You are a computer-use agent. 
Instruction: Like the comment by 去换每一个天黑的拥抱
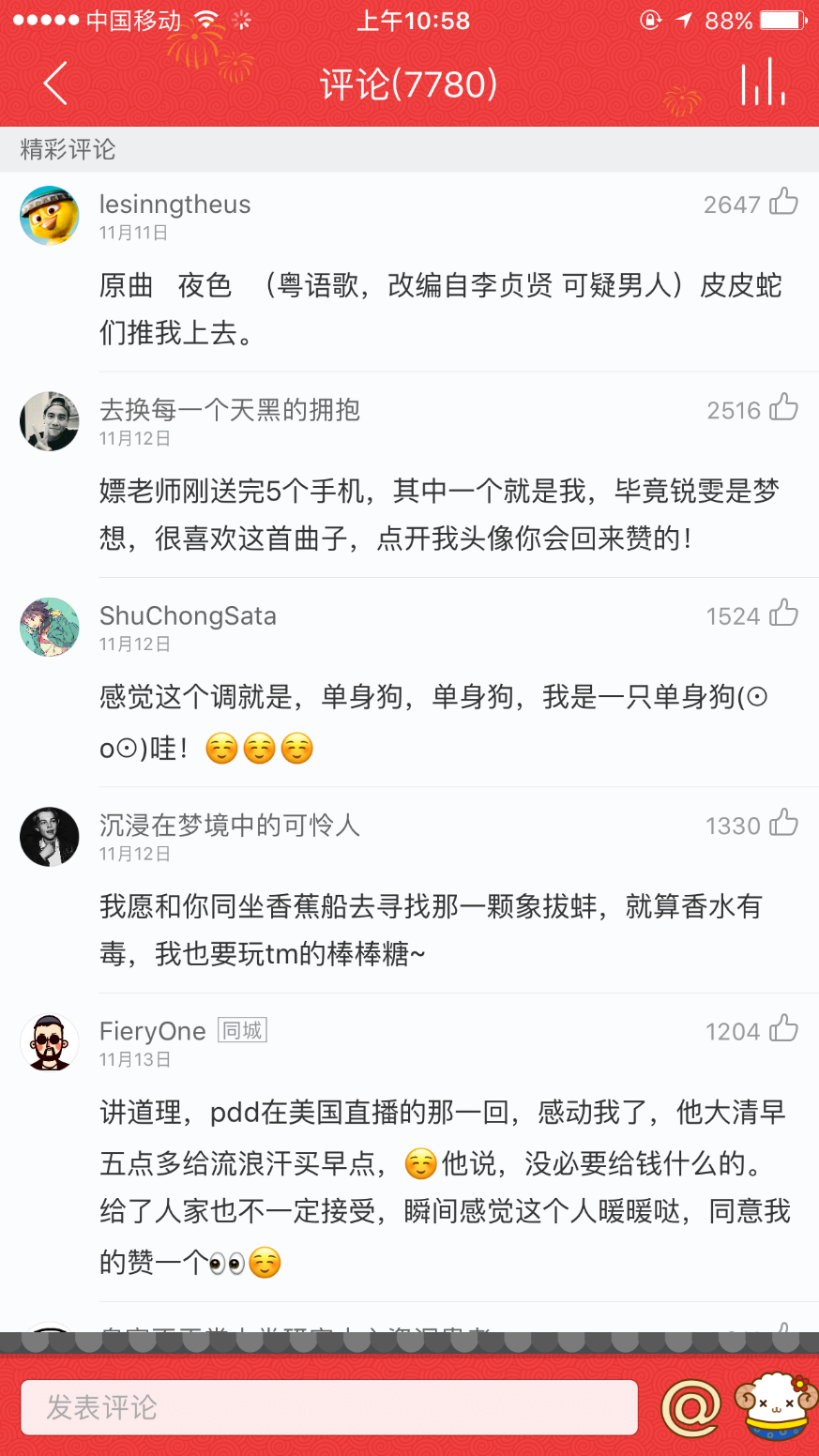click(x=783, y=408)
